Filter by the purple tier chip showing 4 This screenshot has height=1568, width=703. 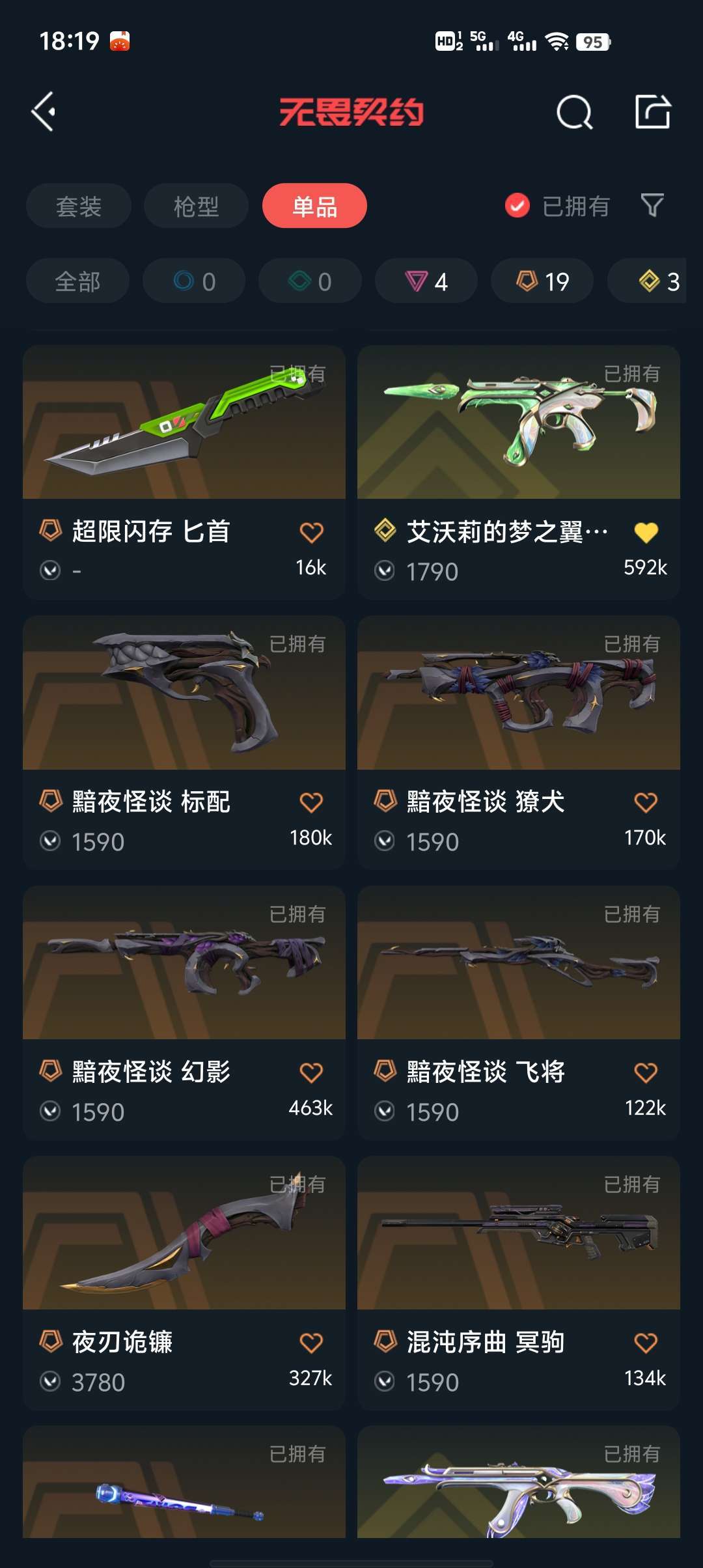tap(426, 281)
